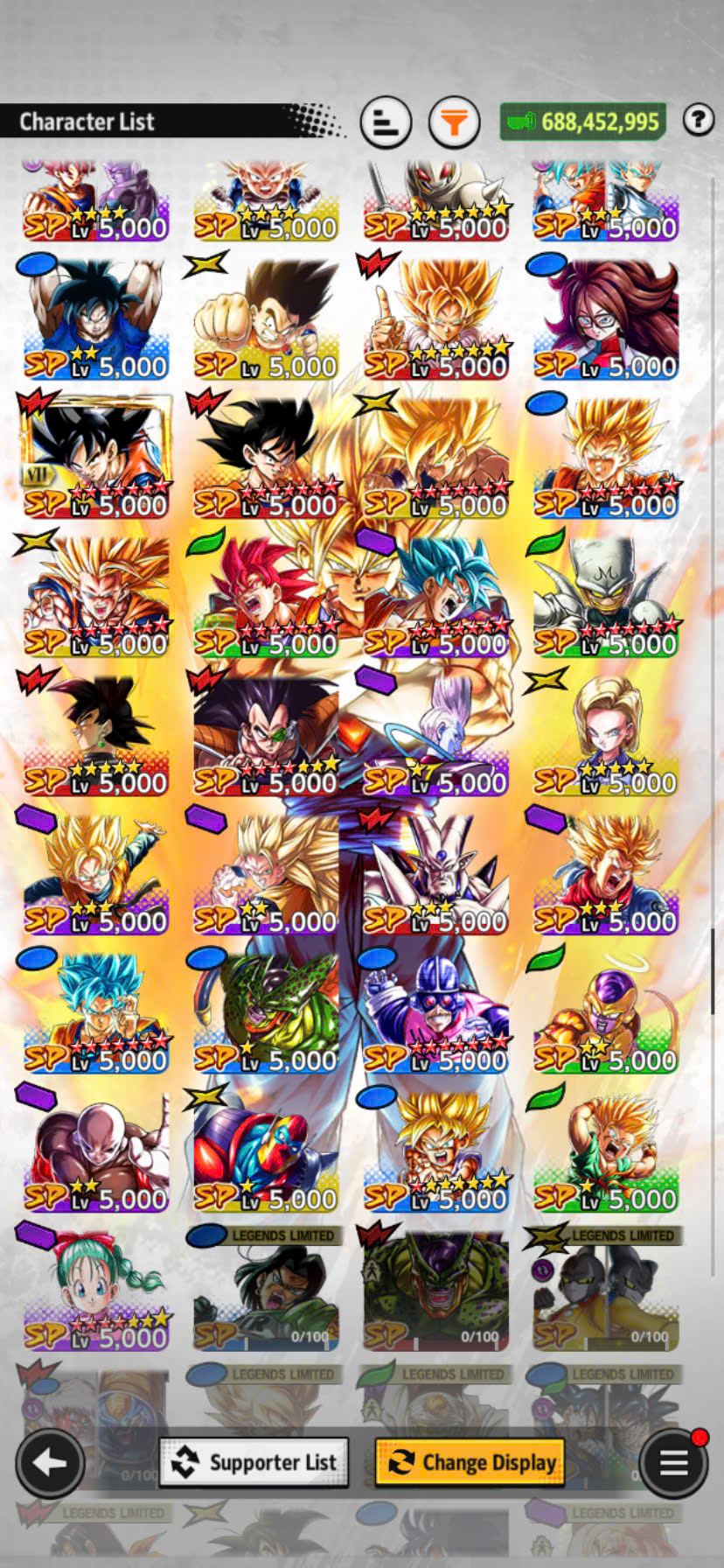Select the green-haired Bulma character card

pyautogui.click(x=94, y=1288)
